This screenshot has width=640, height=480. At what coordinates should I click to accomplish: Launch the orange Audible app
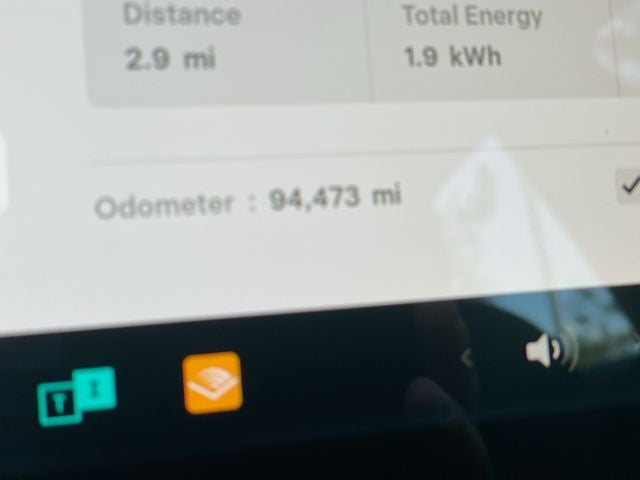coord(212,381)
